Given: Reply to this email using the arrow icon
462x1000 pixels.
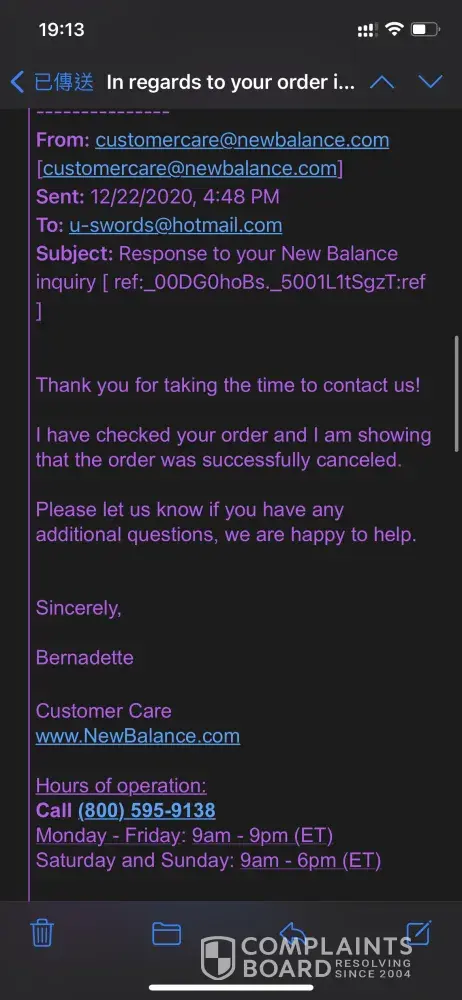Looking at the screenshot, I should 293,932.
